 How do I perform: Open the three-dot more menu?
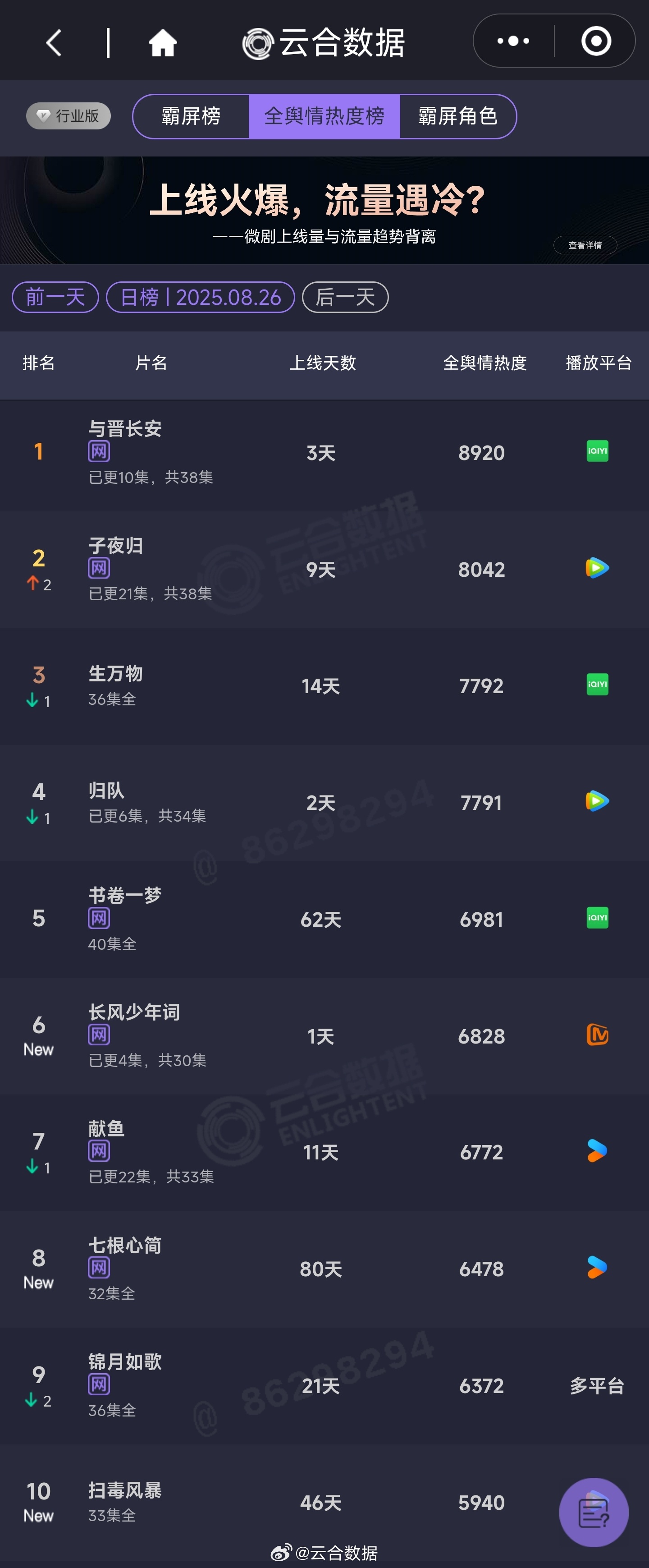[x=513, y=41]
